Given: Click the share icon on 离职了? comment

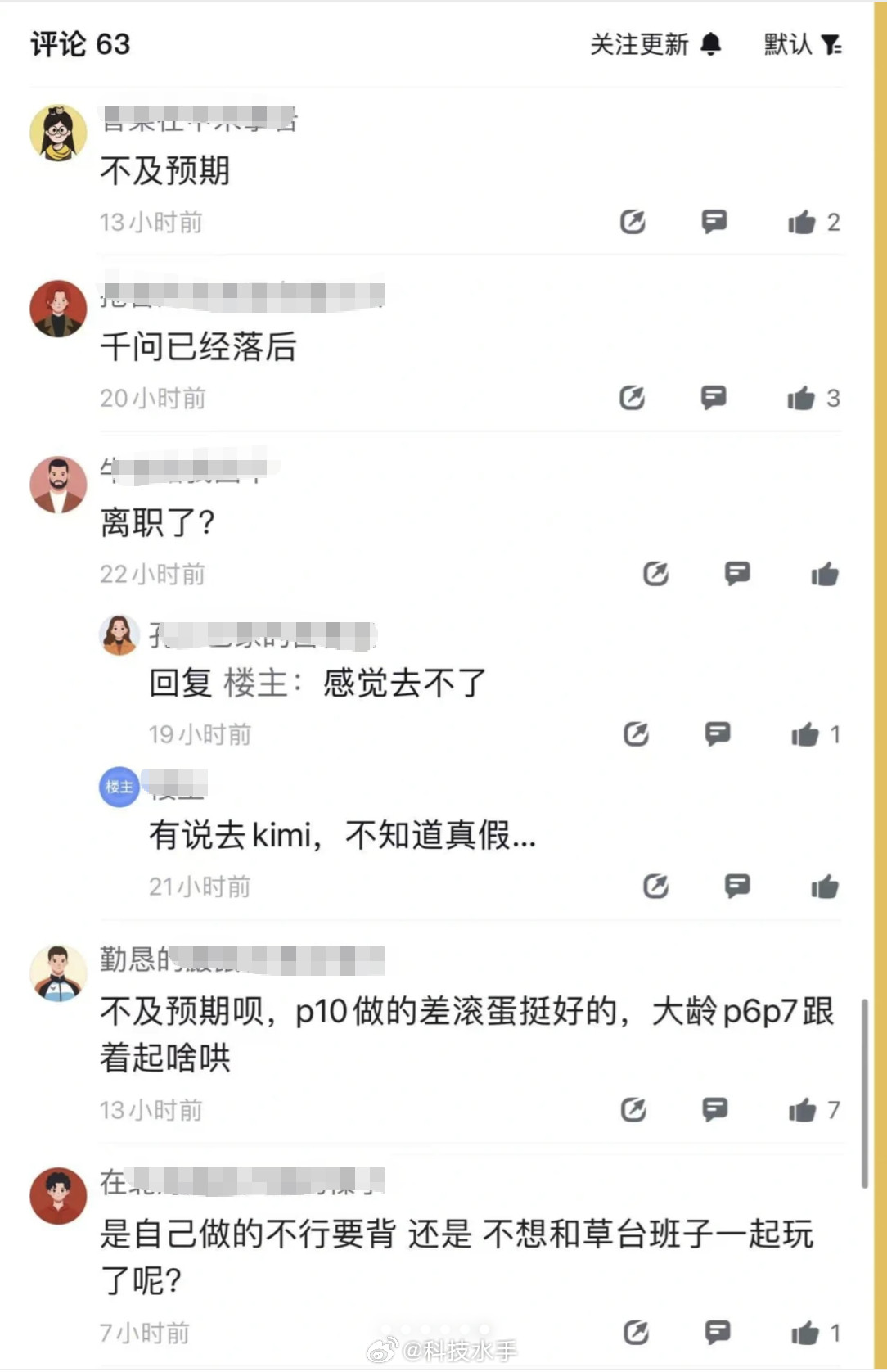Looking at the screenshot, I should 655,574.
